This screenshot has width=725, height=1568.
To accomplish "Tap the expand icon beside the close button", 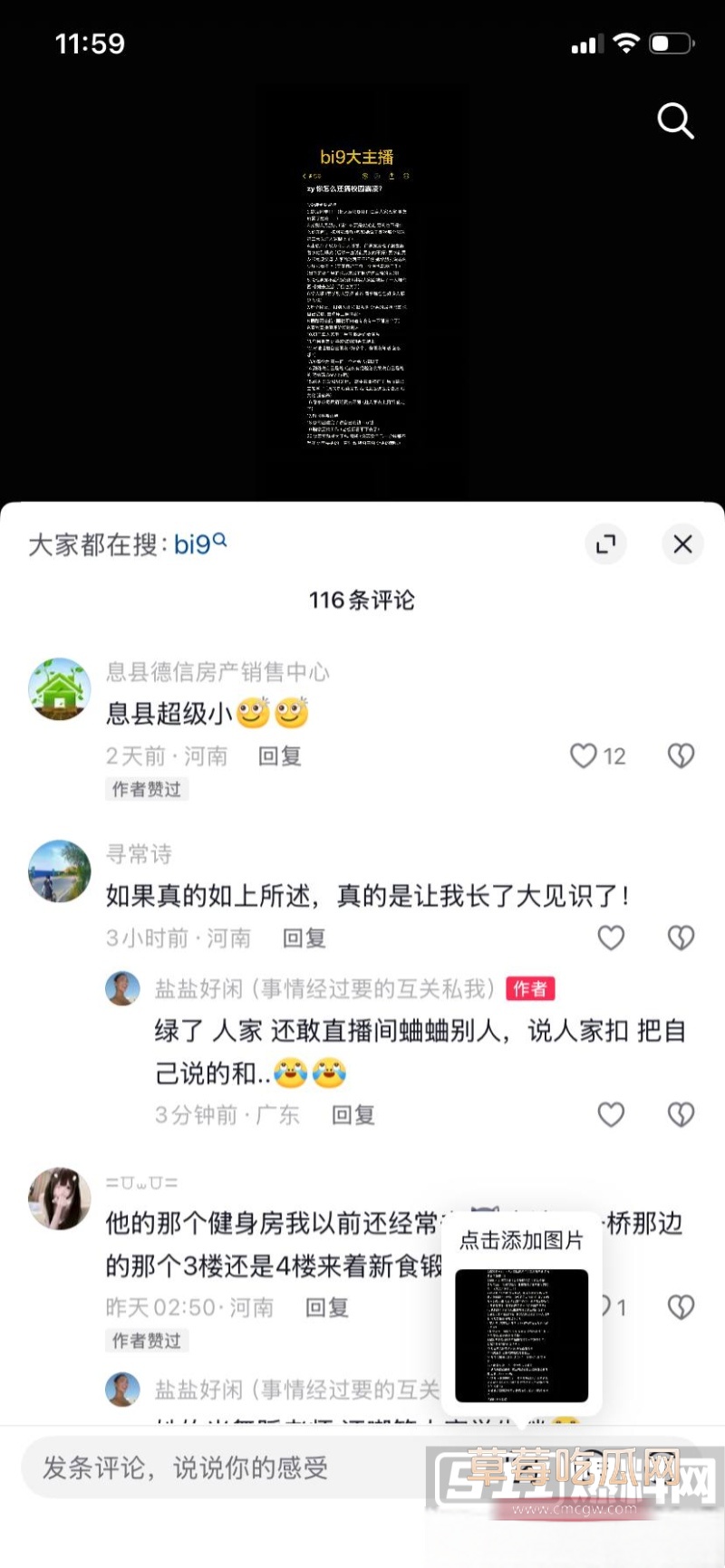I will point(606,544).
